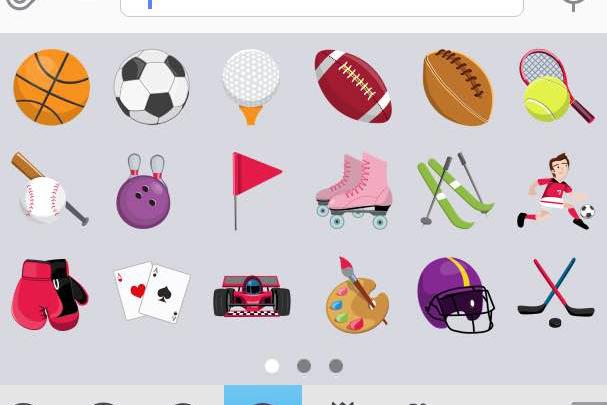Pick the soccer ball sticker
The width and height of the screenshot is (607, 405).
point(152,87)
